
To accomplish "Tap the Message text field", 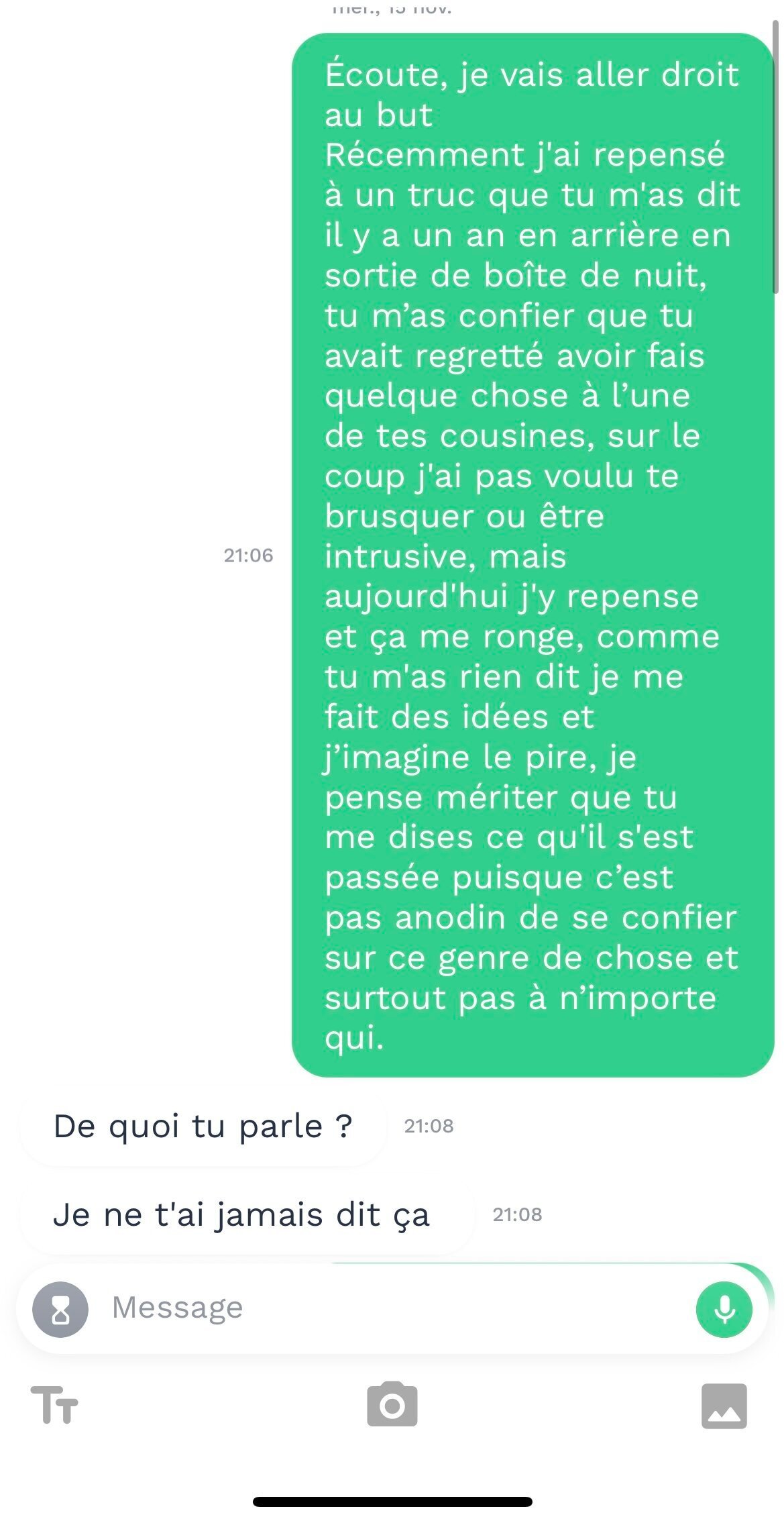I will tap(396, 1308).
